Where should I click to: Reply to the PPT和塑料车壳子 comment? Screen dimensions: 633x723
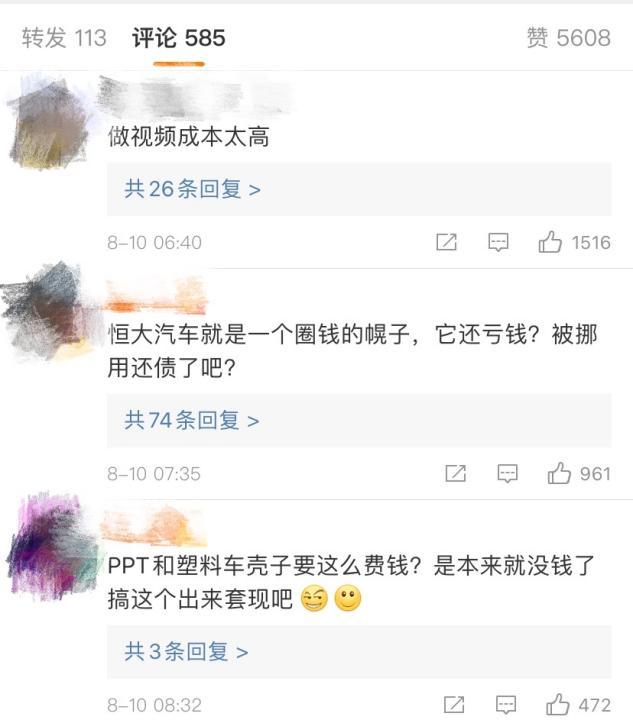507,704
